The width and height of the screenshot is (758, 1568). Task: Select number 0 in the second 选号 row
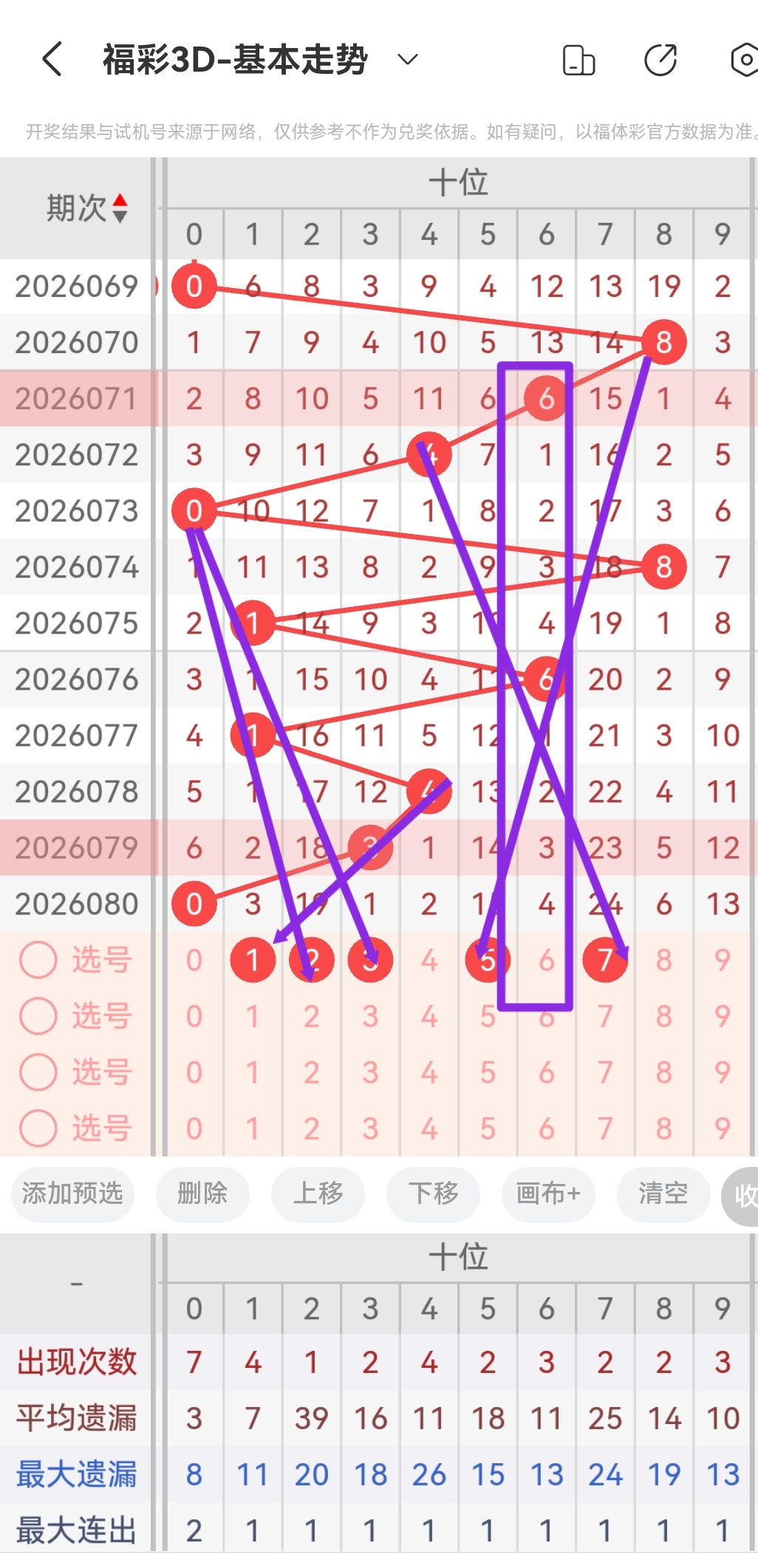pos(194,1016)
